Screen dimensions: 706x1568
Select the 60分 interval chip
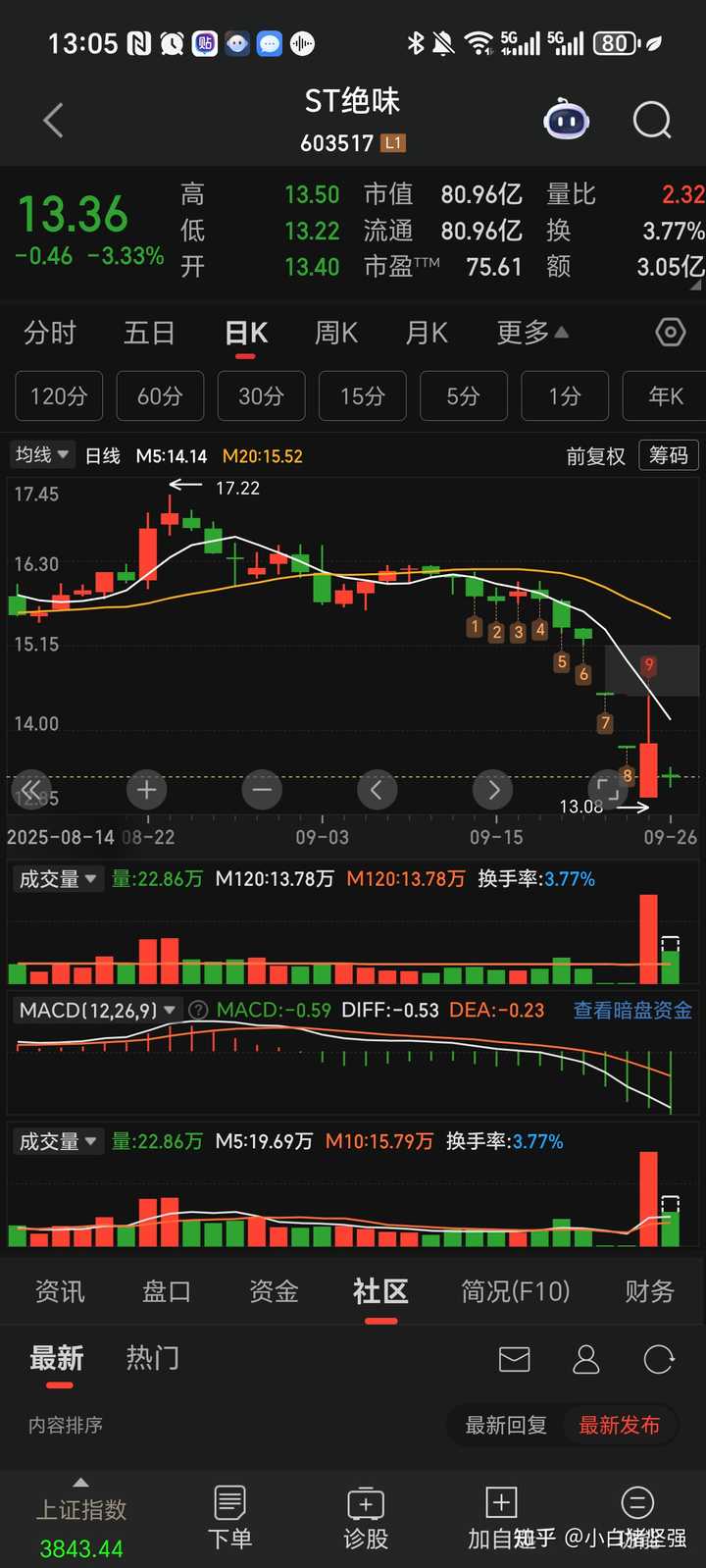click(160, 396)
